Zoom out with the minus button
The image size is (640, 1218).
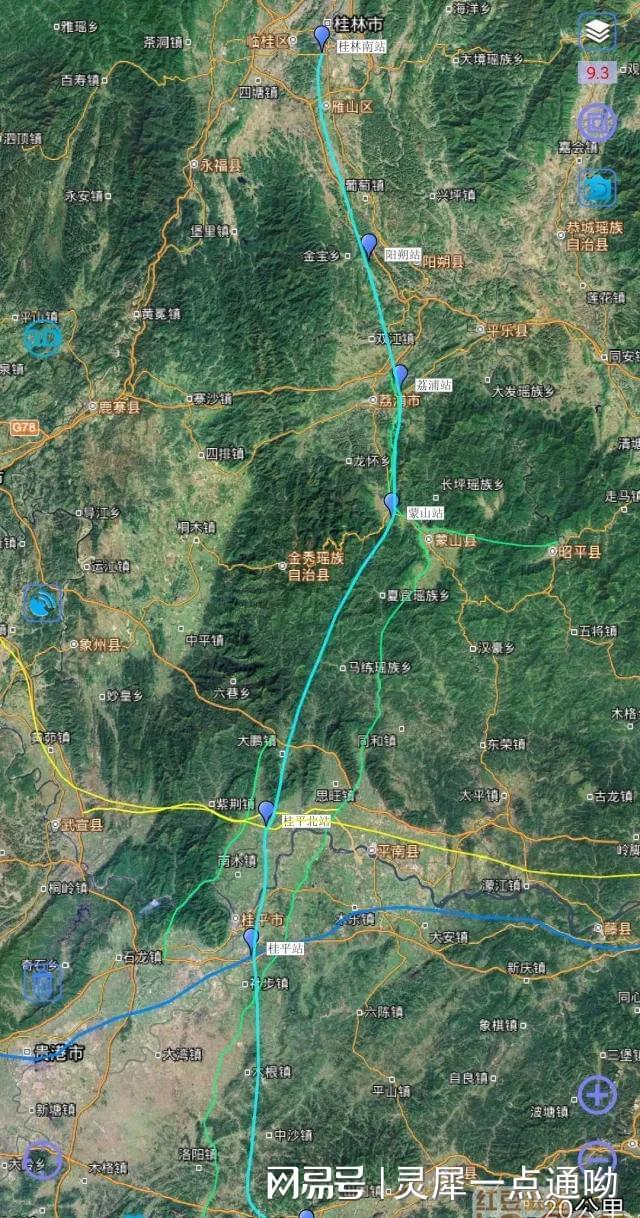(x=597, y=1155)
